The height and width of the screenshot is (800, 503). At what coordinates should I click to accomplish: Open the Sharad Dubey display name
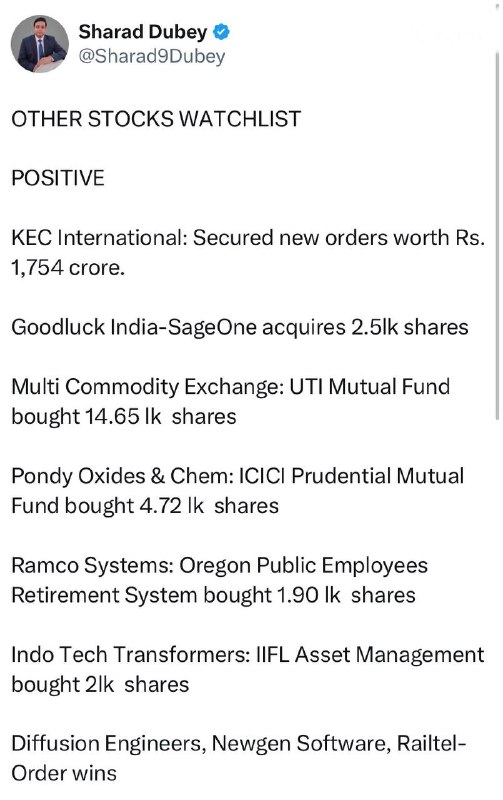tap(143, 32)
